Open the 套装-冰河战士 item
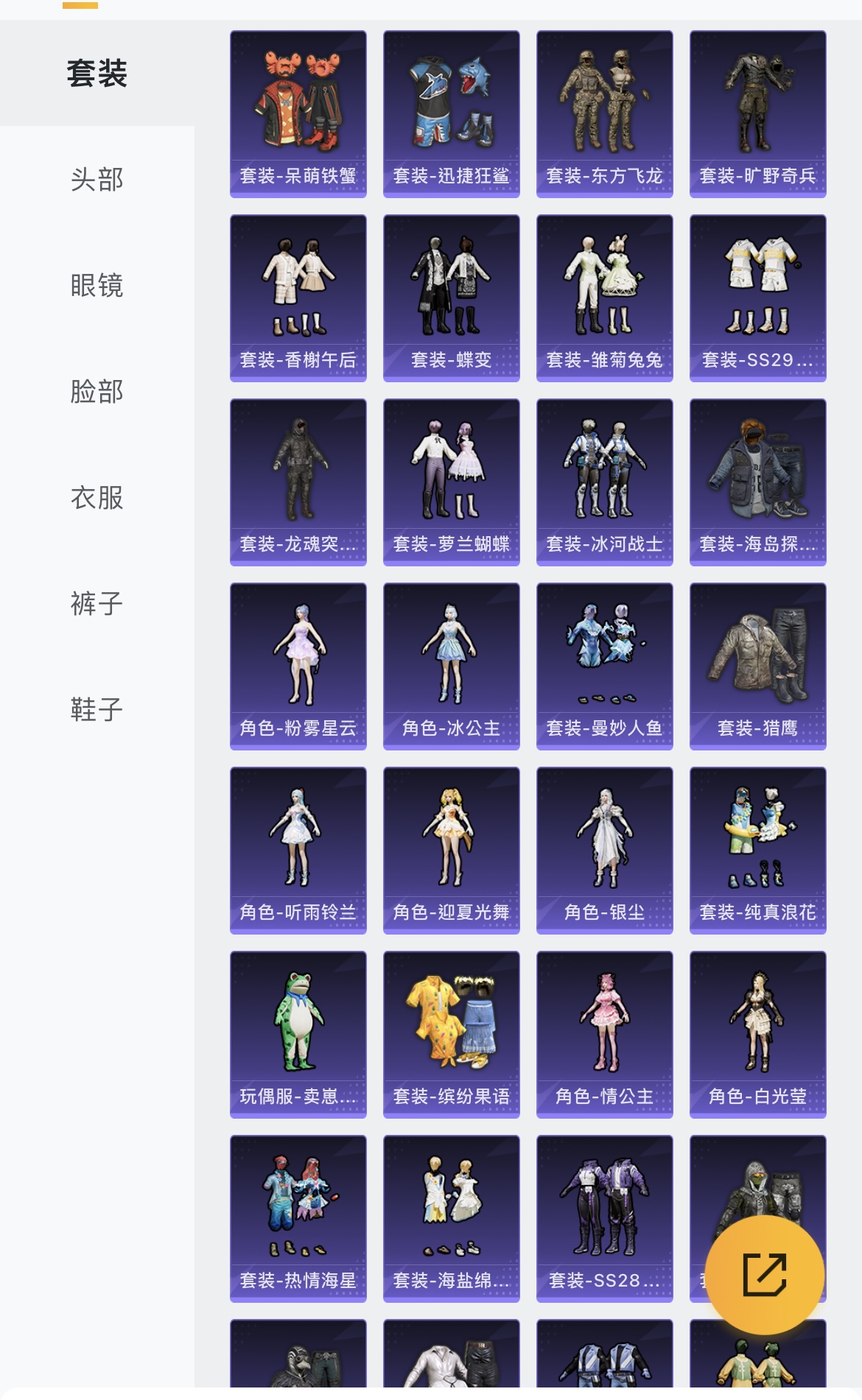This screenshot has height=1400, width=862. coord(605,482)
